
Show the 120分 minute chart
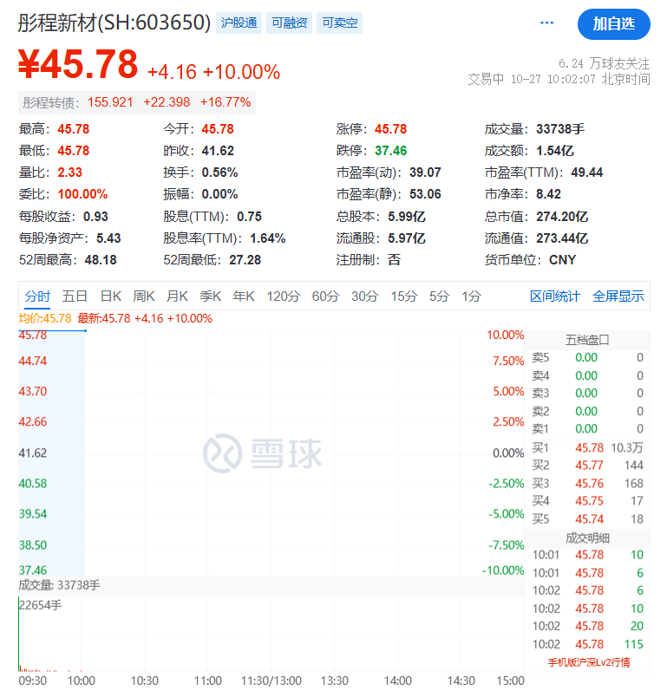(x=283, y=296)
